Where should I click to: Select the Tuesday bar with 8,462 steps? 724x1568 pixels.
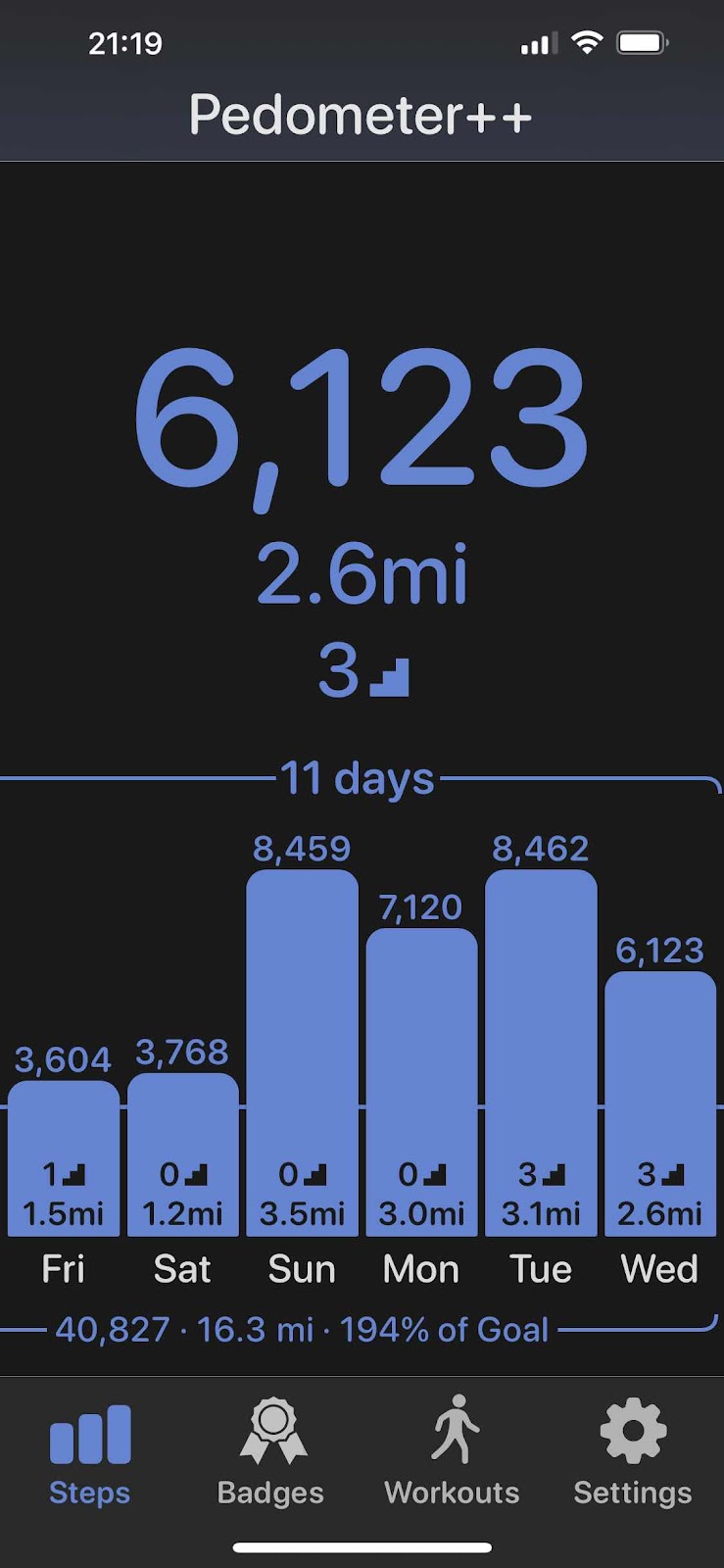tap(541, 1053)
